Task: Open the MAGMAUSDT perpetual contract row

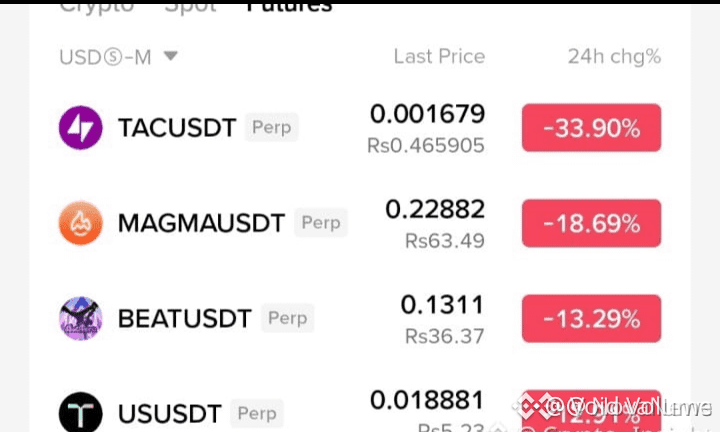Action: 360,223
